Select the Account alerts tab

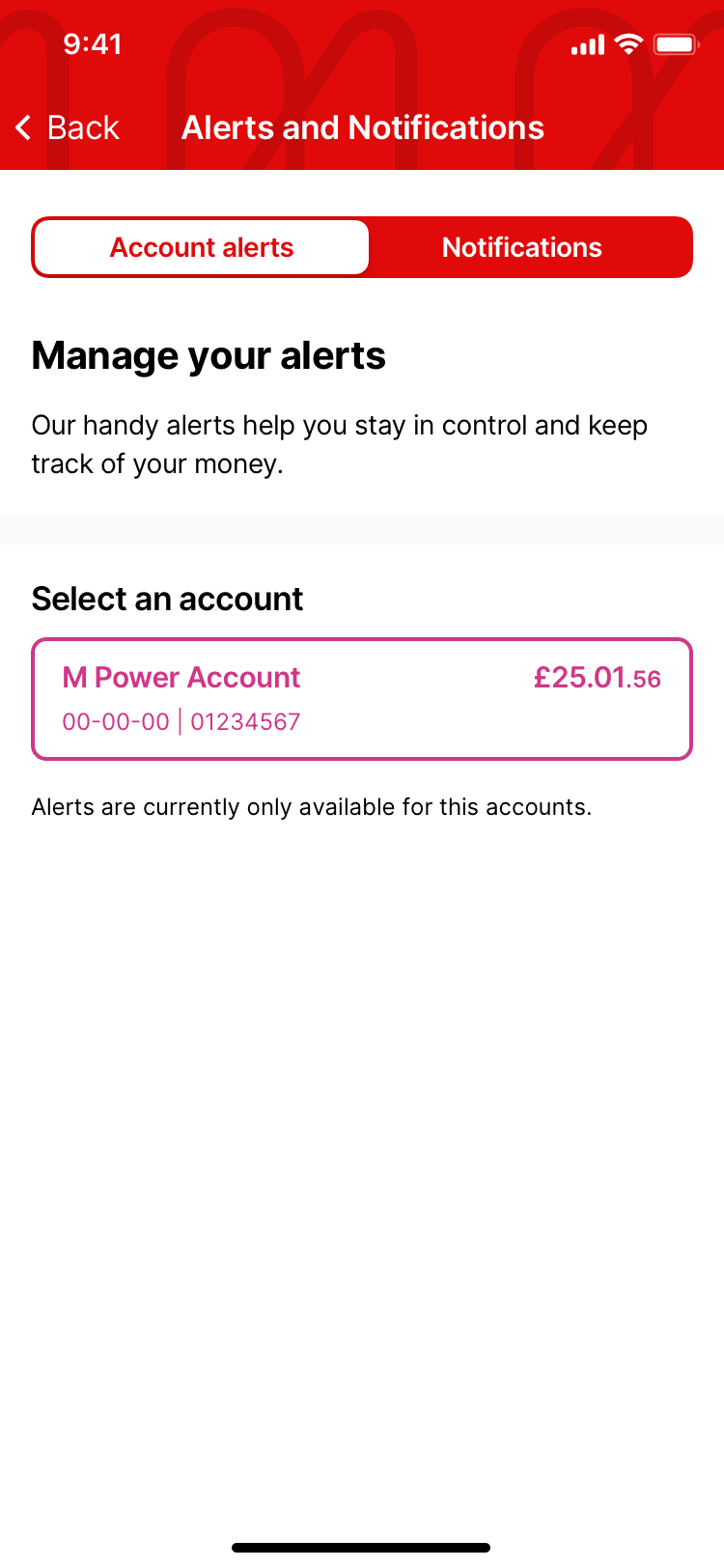202,247
